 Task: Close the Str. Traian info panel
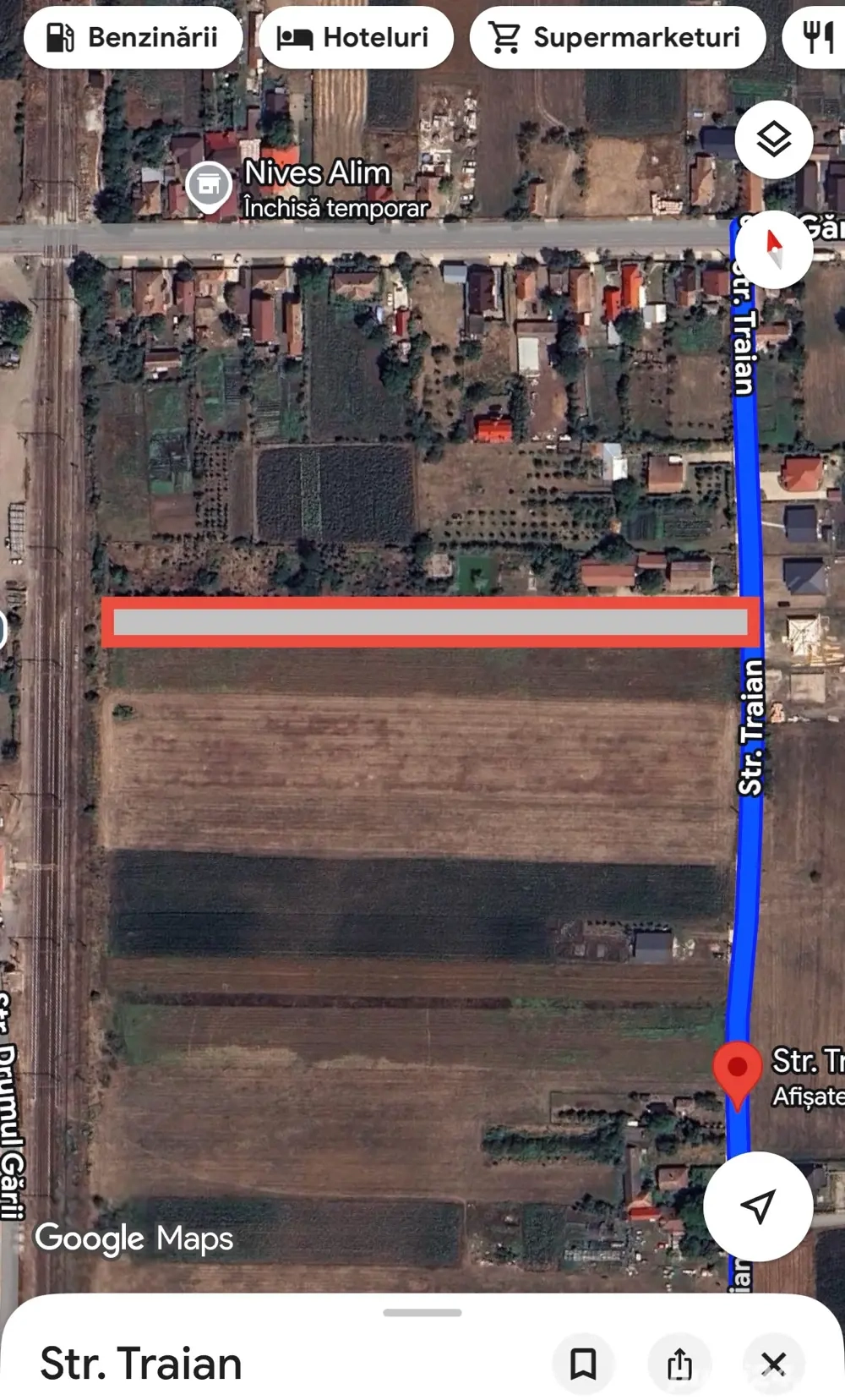point(773,1364)
